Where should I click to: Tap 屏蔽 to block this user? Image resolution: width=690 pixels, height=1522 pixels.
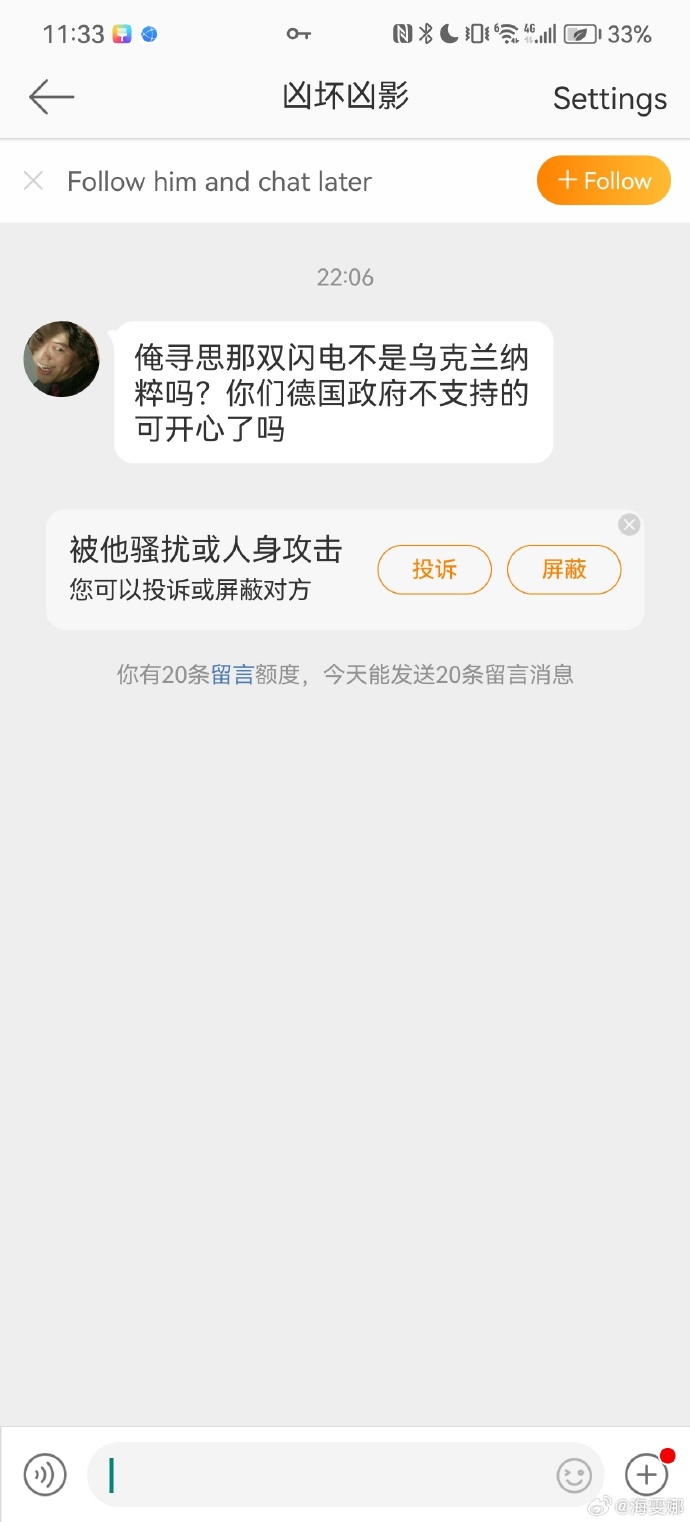pyautogui.click(x=564, y=570)
